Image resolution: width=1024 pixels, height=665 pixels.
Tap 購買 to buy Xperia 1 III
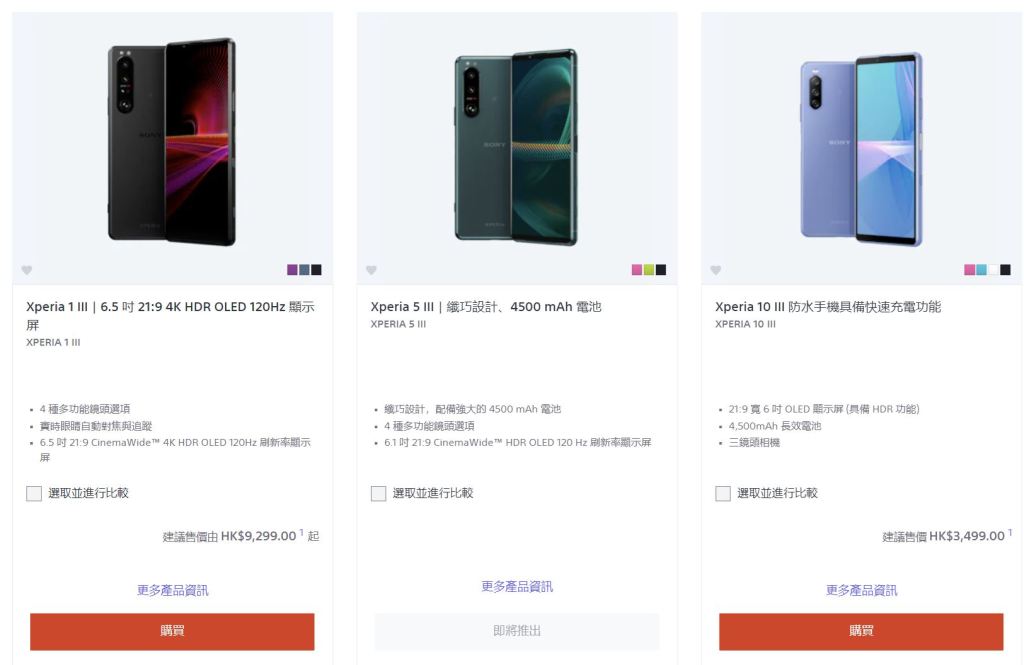click(x=172, y=631)
